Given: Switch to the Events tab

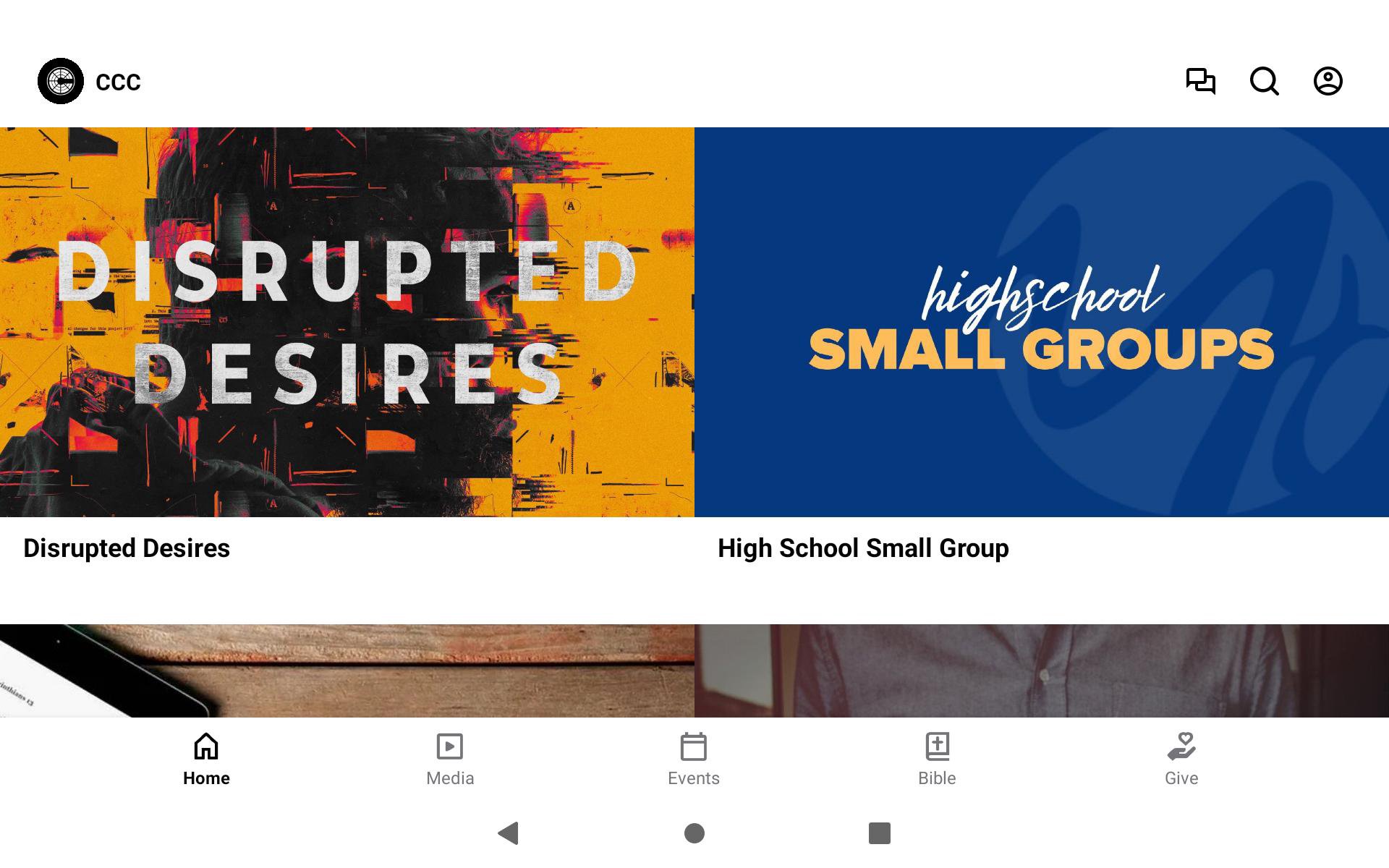Looking at the screenshot, I should (x=693, y=759).
